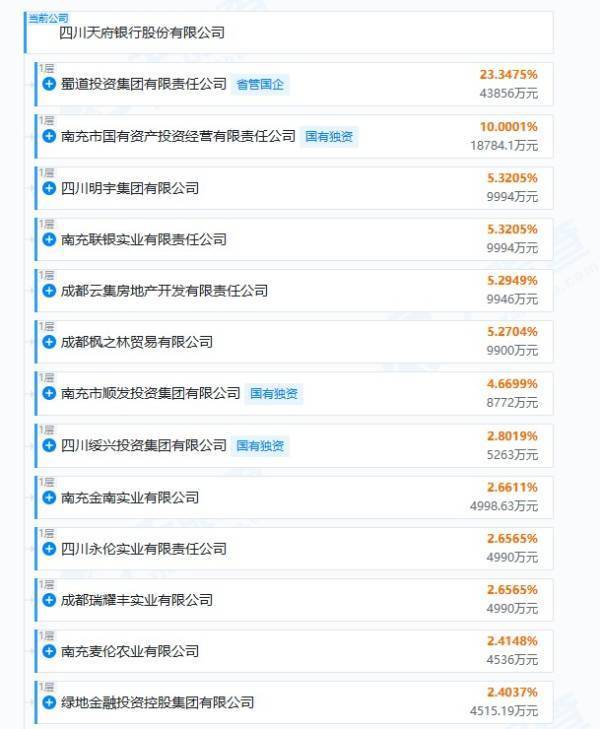This screenshot has width=600, height=729.
Task: Expand 绿地金融投资控股集团有限公司 node
Action: click(x=49, y=703)
